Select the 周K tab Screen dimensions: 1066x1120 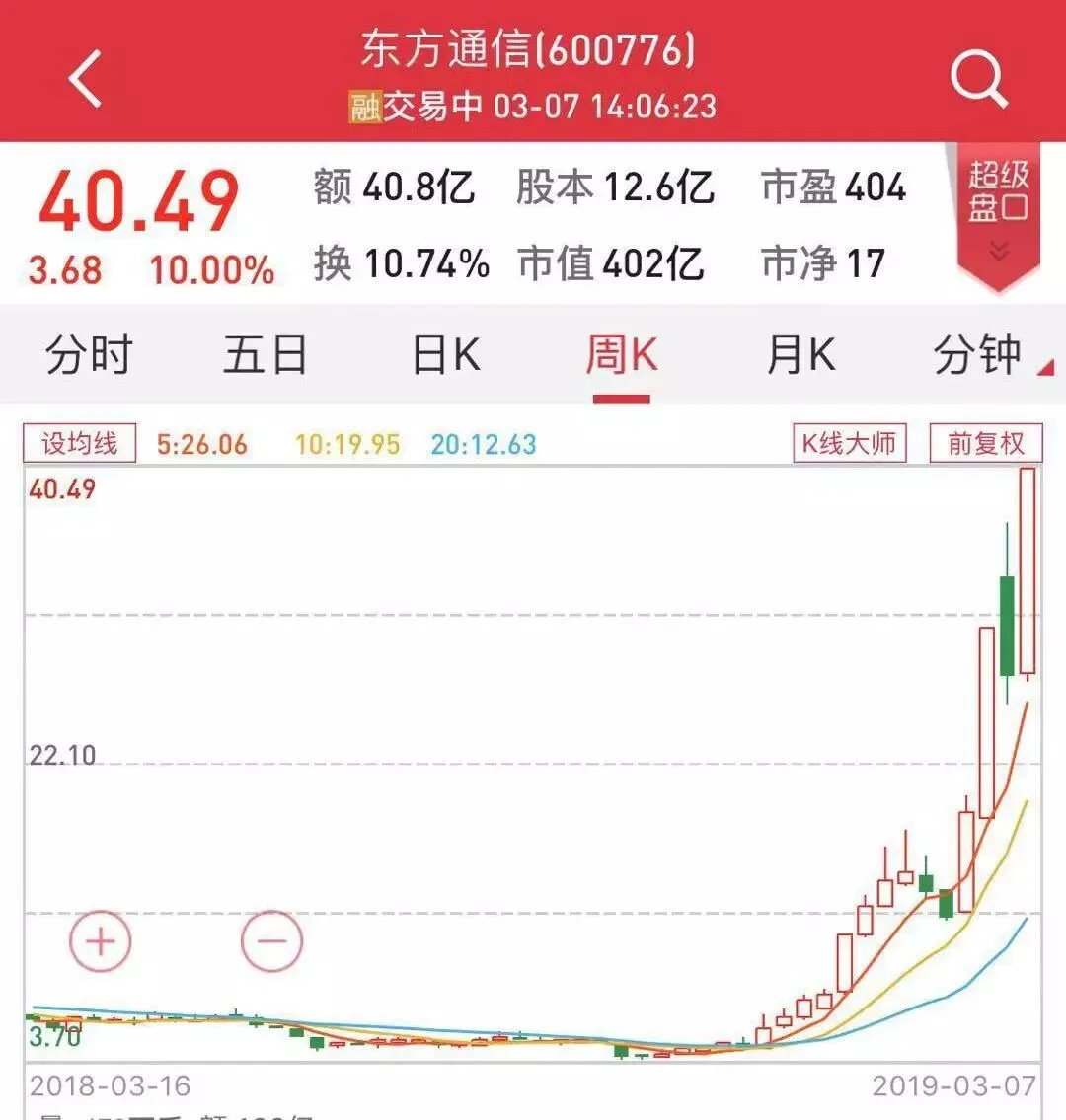[x=622, y=355]
